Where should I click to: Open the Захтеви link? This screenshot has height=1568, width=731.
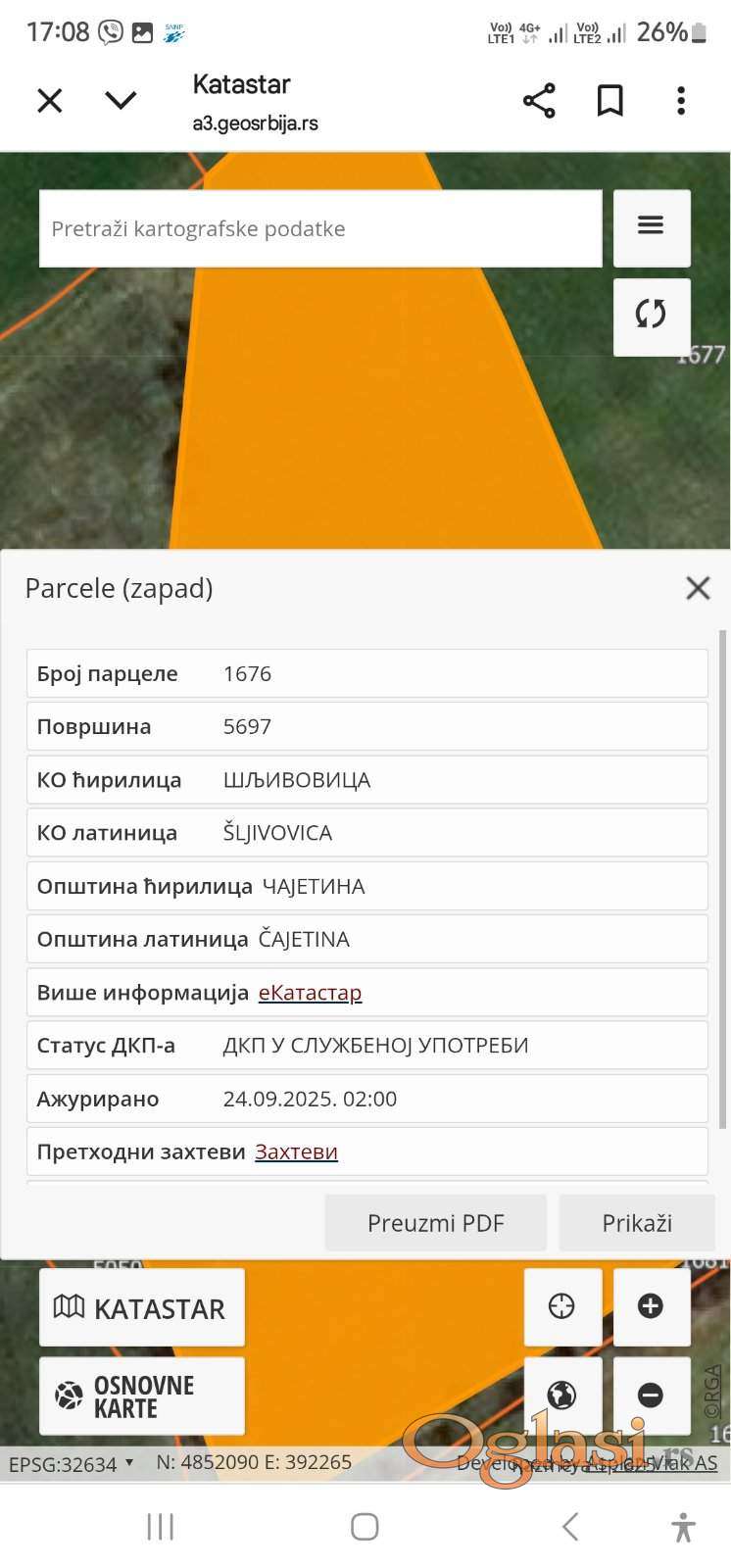(x=296, y=1152)
